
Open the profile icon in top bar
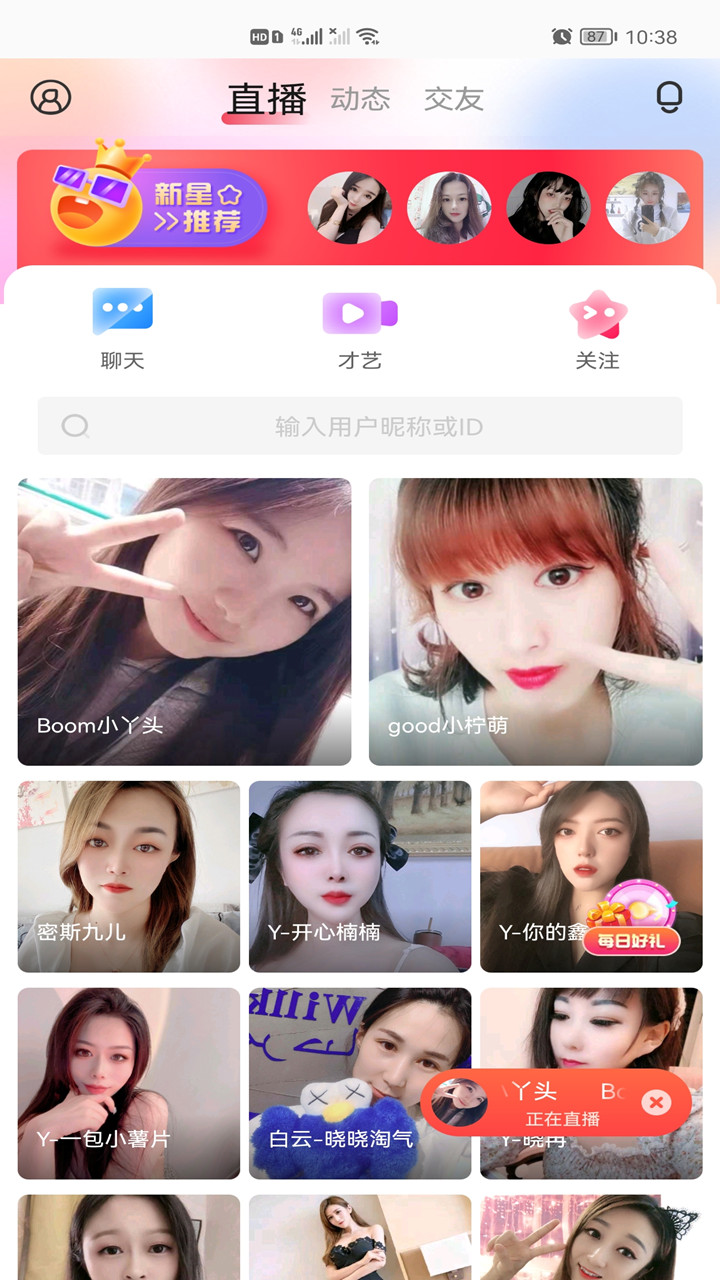[x=51, y=97]
